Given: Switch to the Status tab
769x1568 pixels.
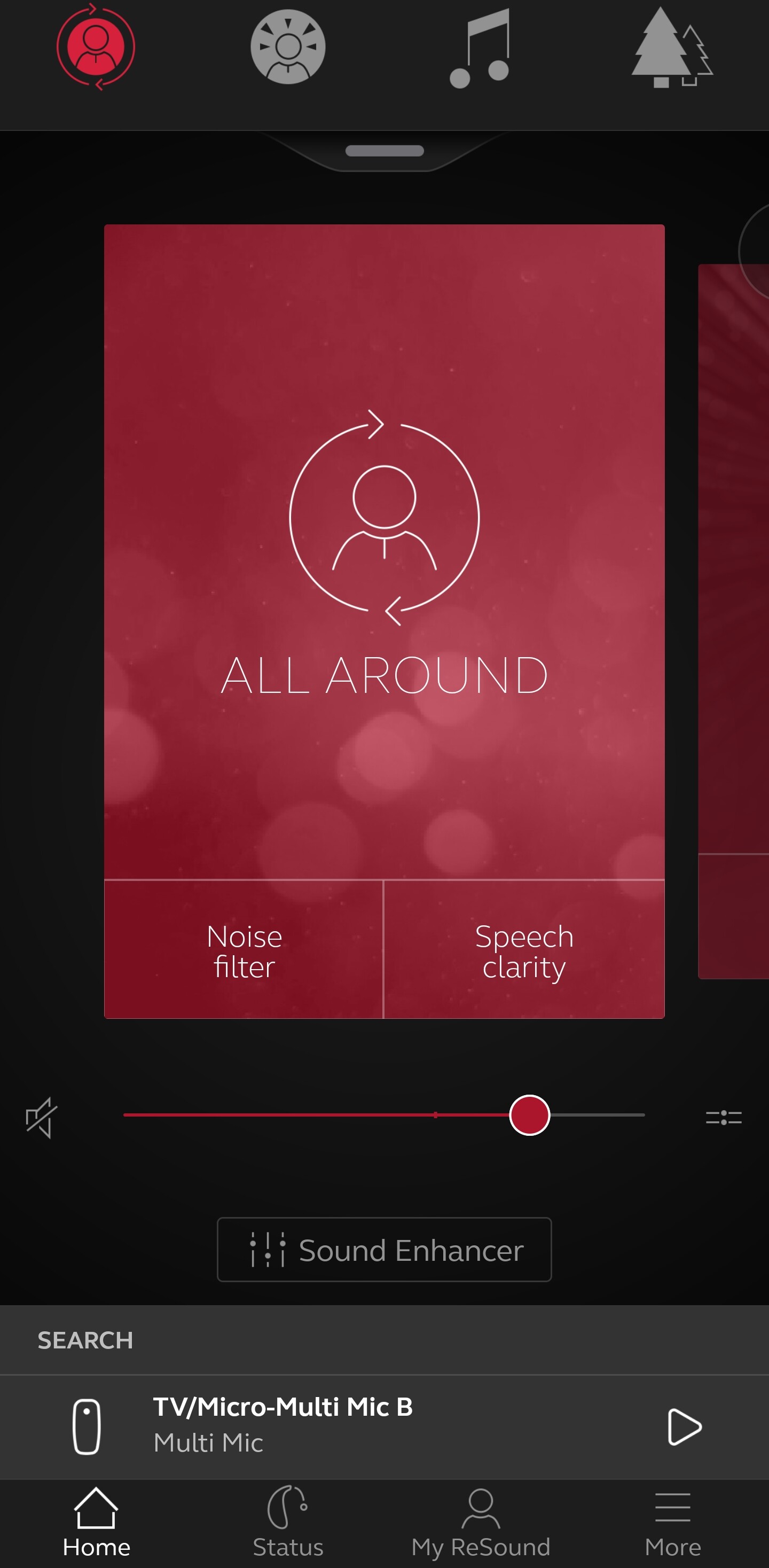Looking at the screenshot, I should click(288, 1522).
